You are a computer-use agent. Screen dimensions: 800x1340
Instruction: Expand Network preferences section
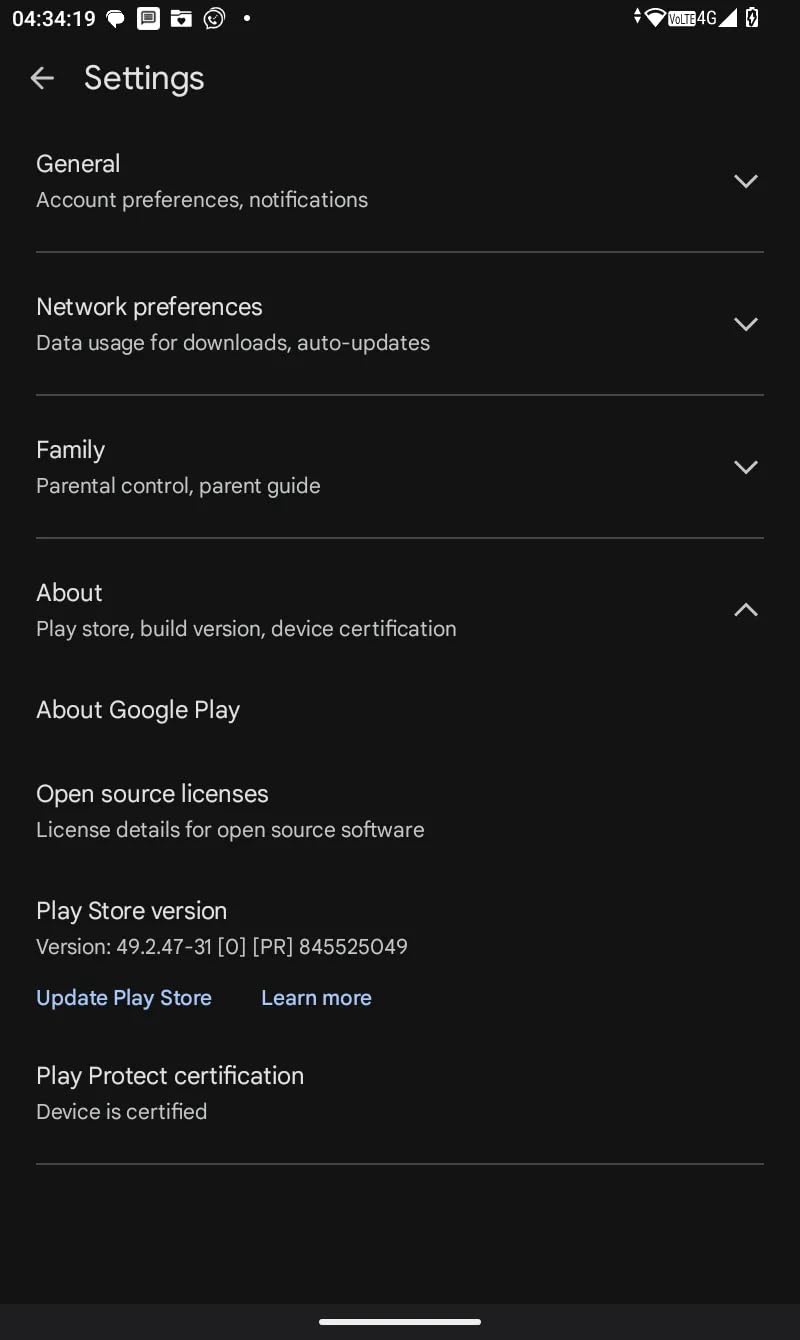pyautogui.click(x=745, y=324)
